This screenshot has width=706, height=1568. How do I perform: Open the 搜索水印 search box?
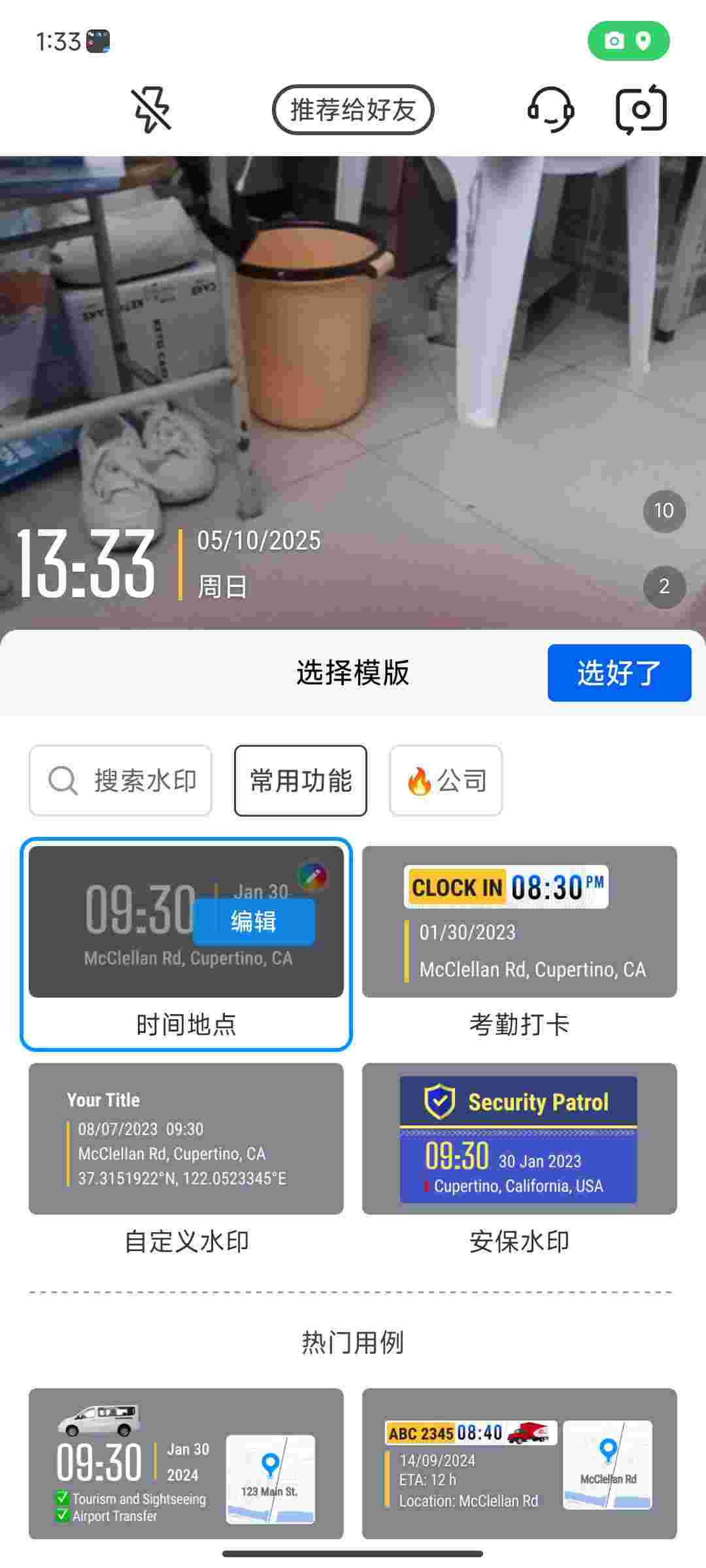121,780
